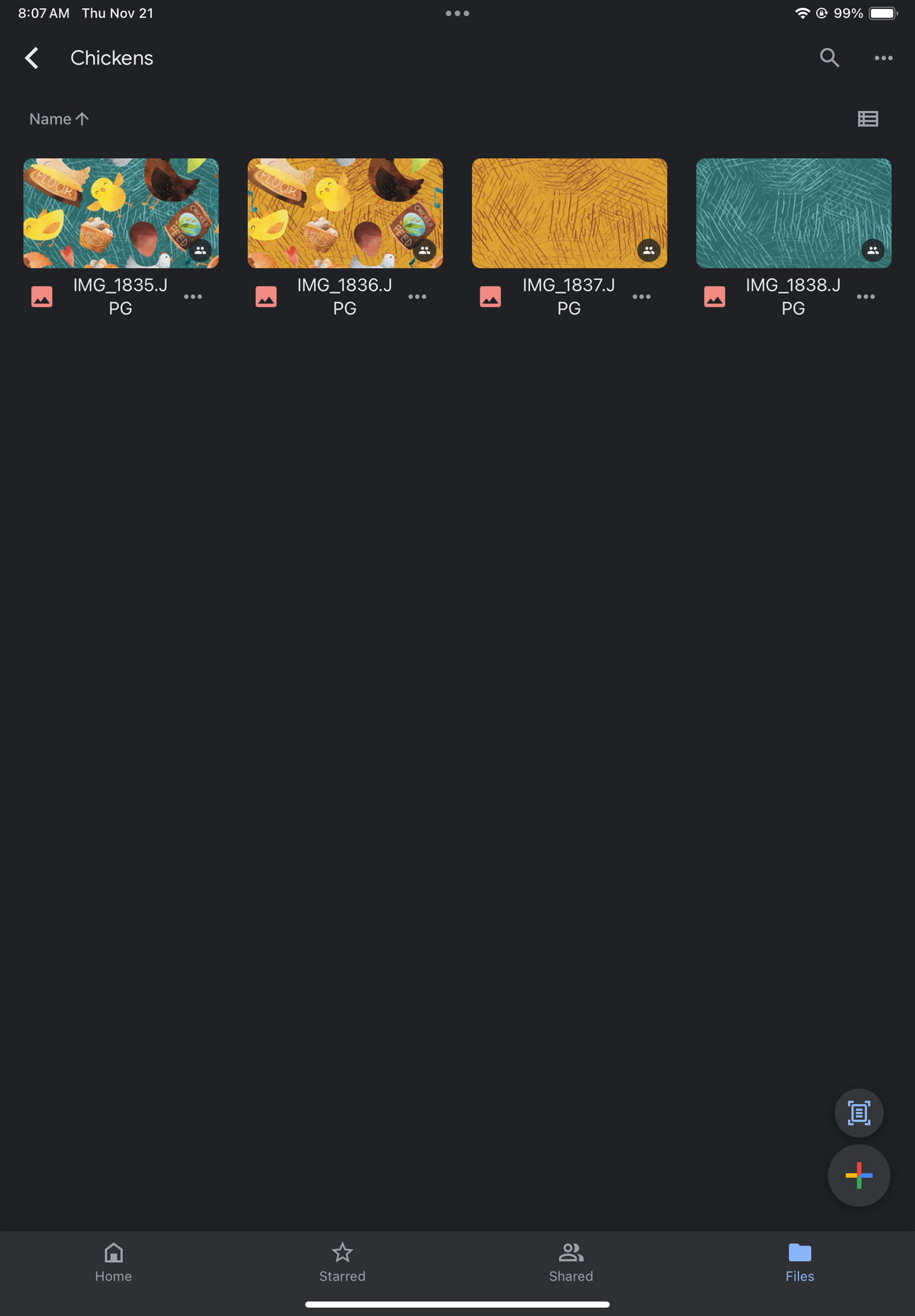Select the Files tab
The height and width of the screenshot is (1316, 915).
[799, 1262]
